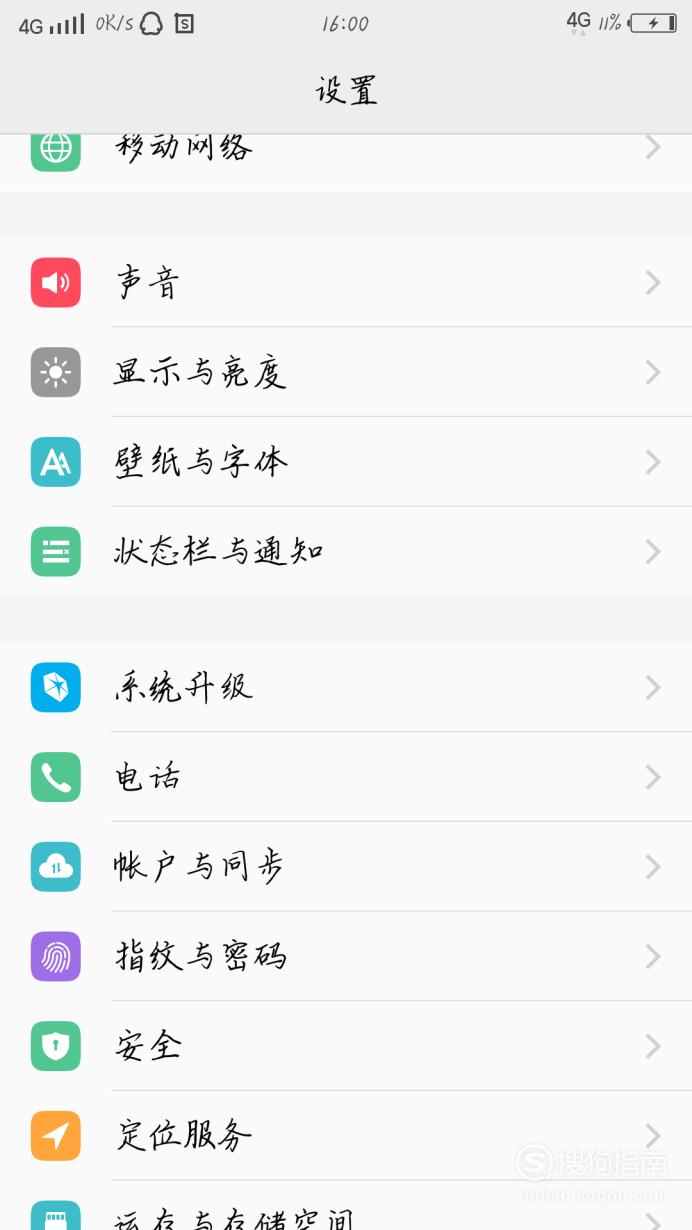Open 电话 phone settings
Viewport: 692px width, 1230px height.
pos(346,777)
